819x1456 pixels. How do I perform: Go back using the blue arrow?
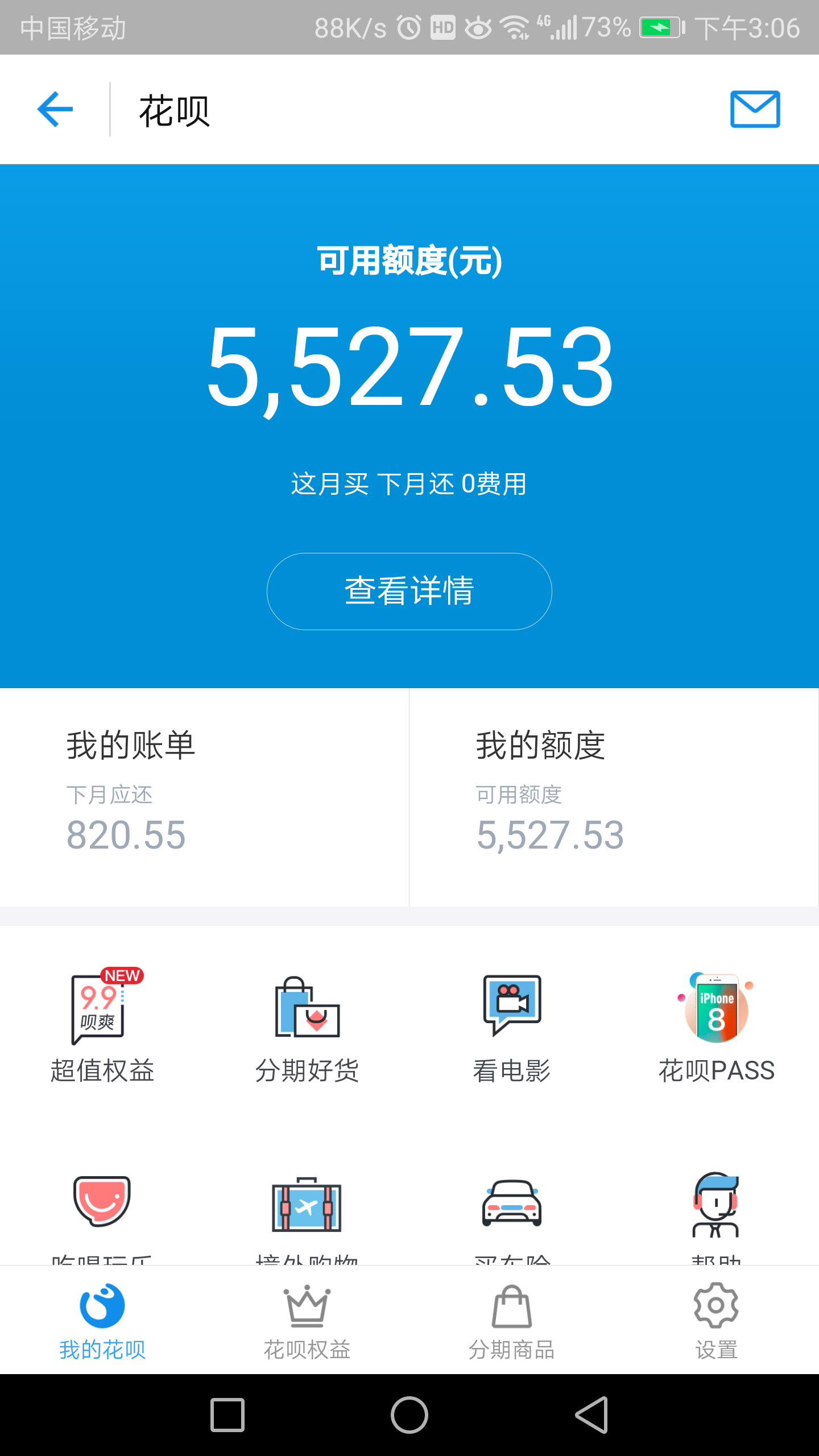(55, 109)
